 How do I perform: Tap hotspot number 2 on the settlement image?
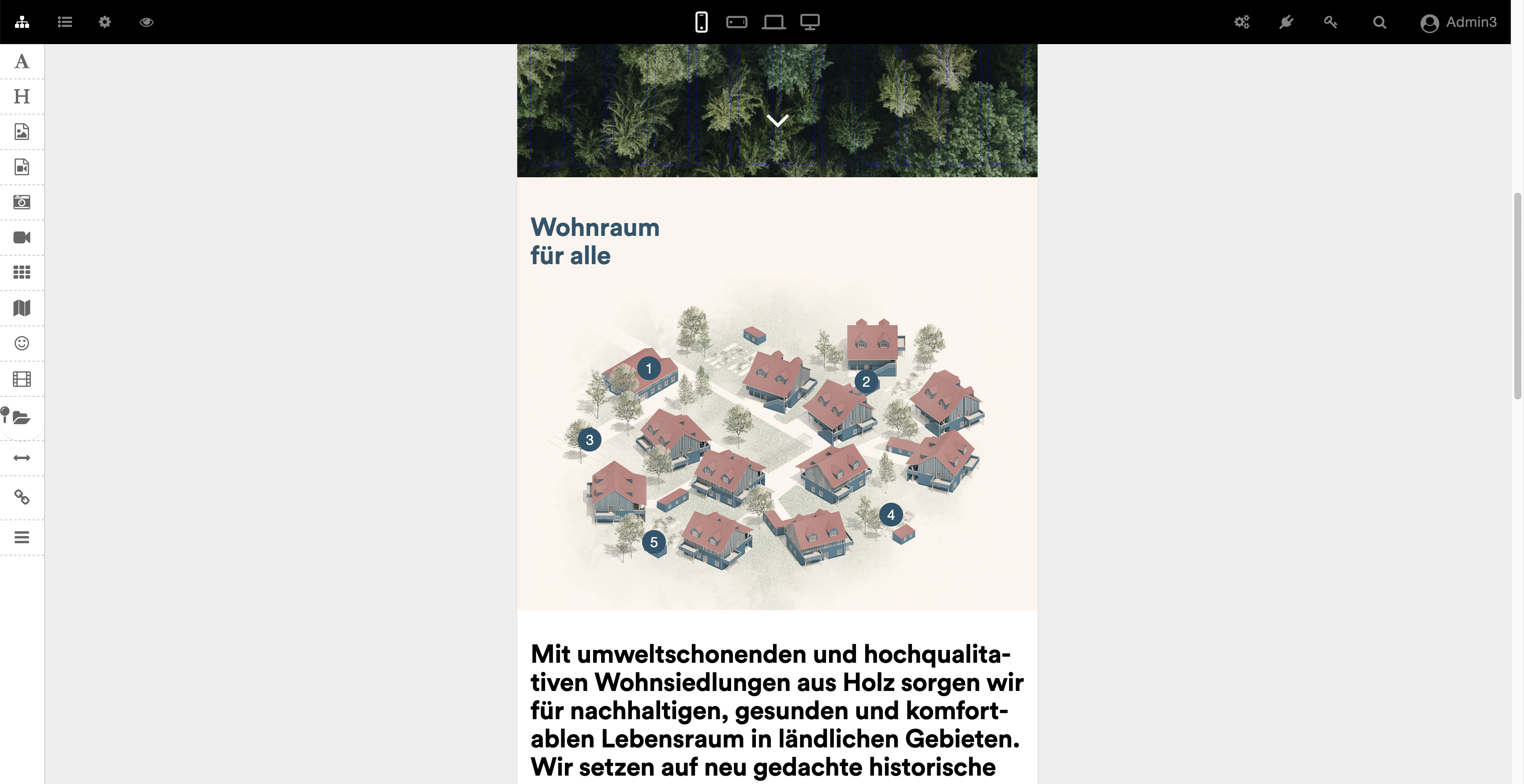[866, 382]
